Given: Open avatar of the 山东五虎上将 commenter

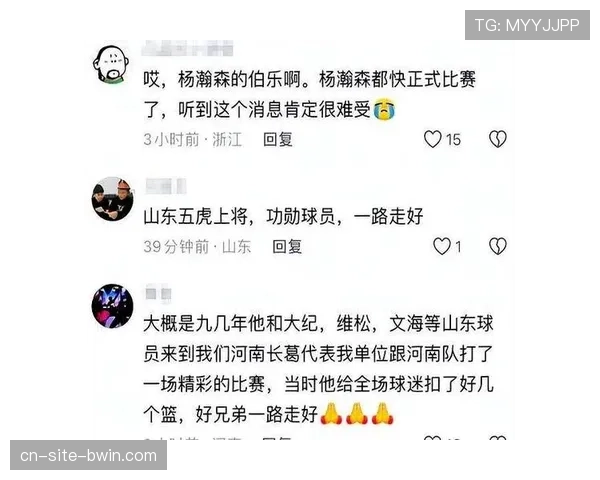Looking at the screenshot, I should coord(112,200).
